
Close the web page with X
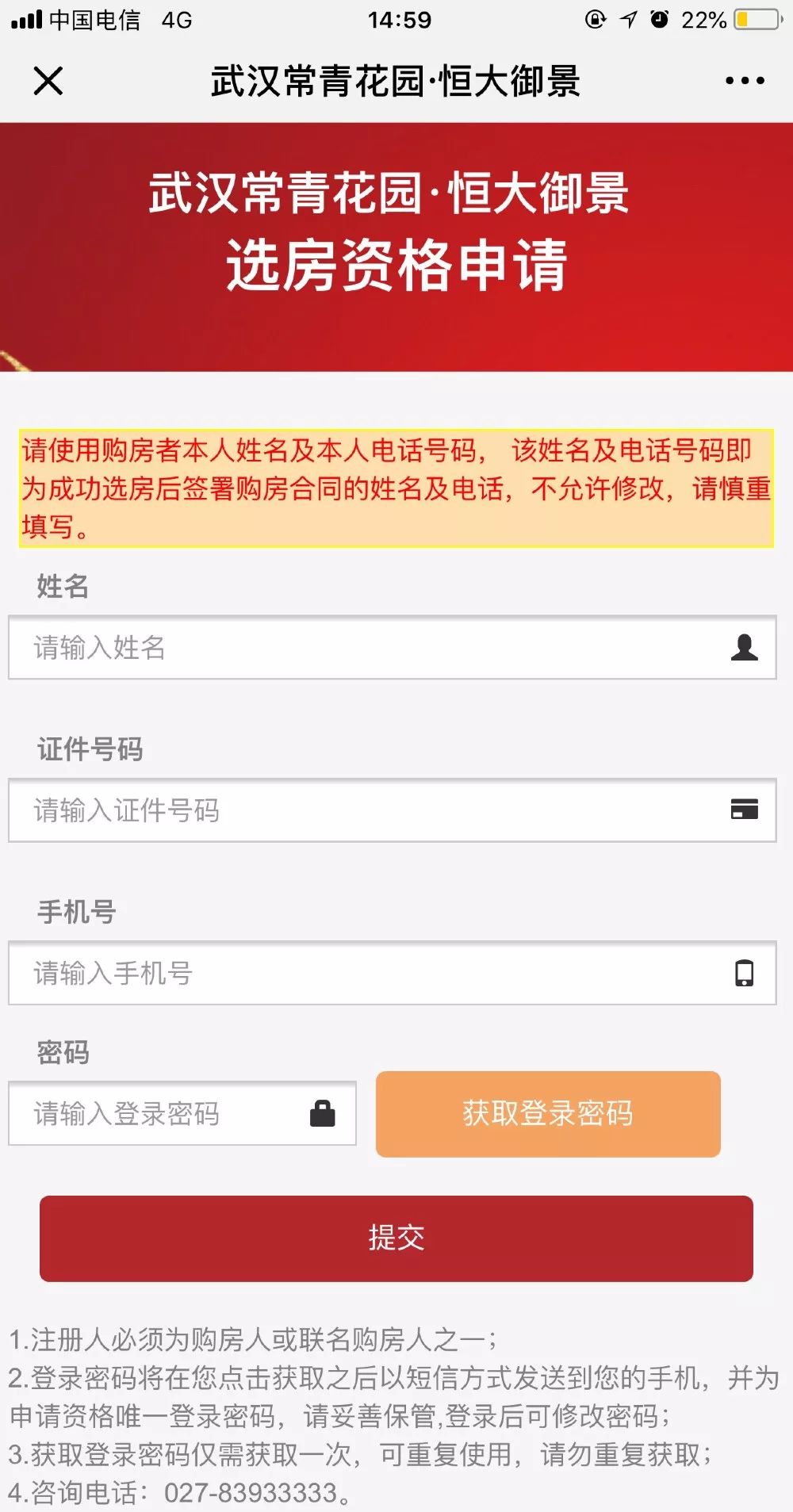pyautogui.click(x=48, y=81)
